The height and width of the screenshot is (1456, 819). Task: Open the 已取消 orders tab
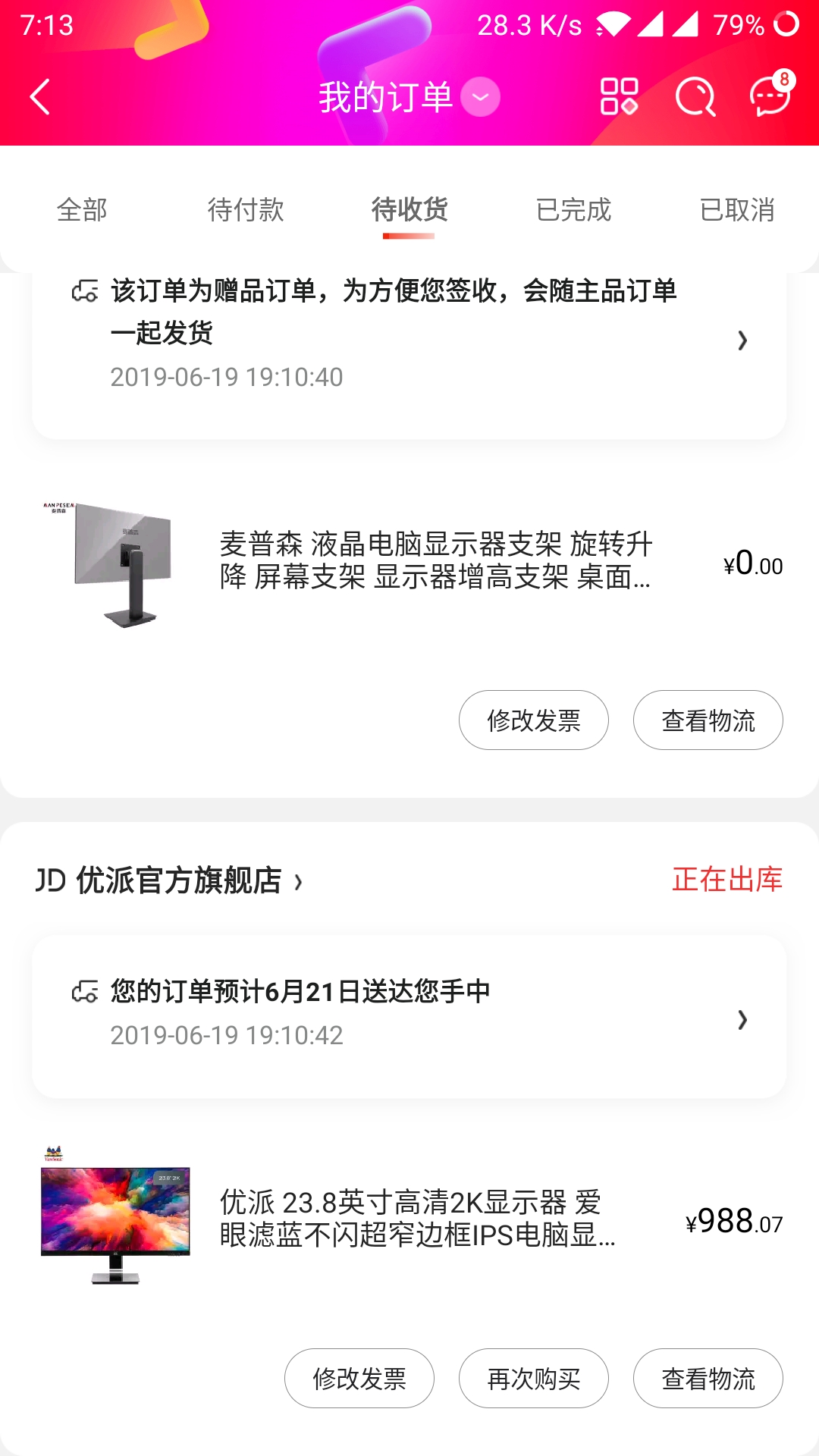click(736, 210)
